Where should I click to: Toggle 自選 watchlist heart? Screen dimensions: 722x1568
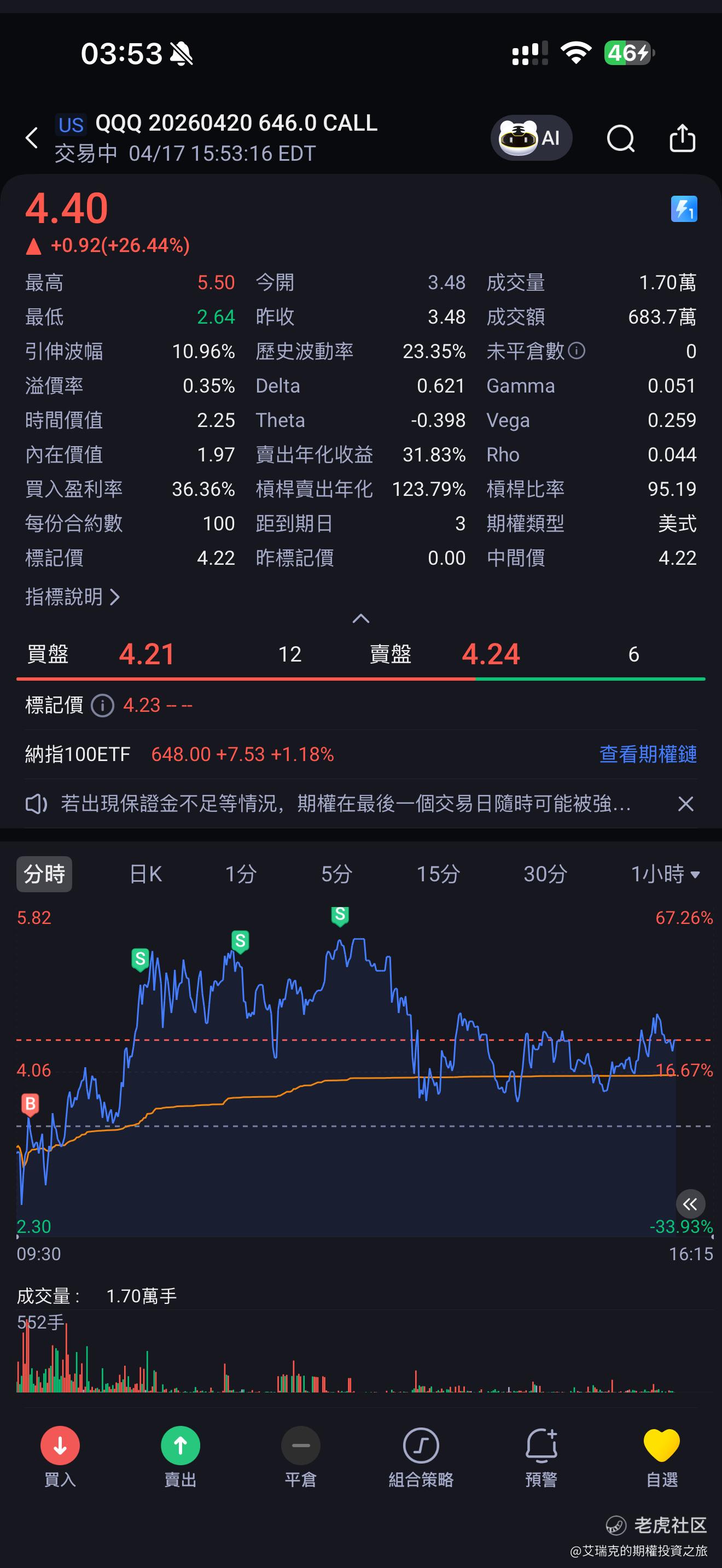point(662,1456)
